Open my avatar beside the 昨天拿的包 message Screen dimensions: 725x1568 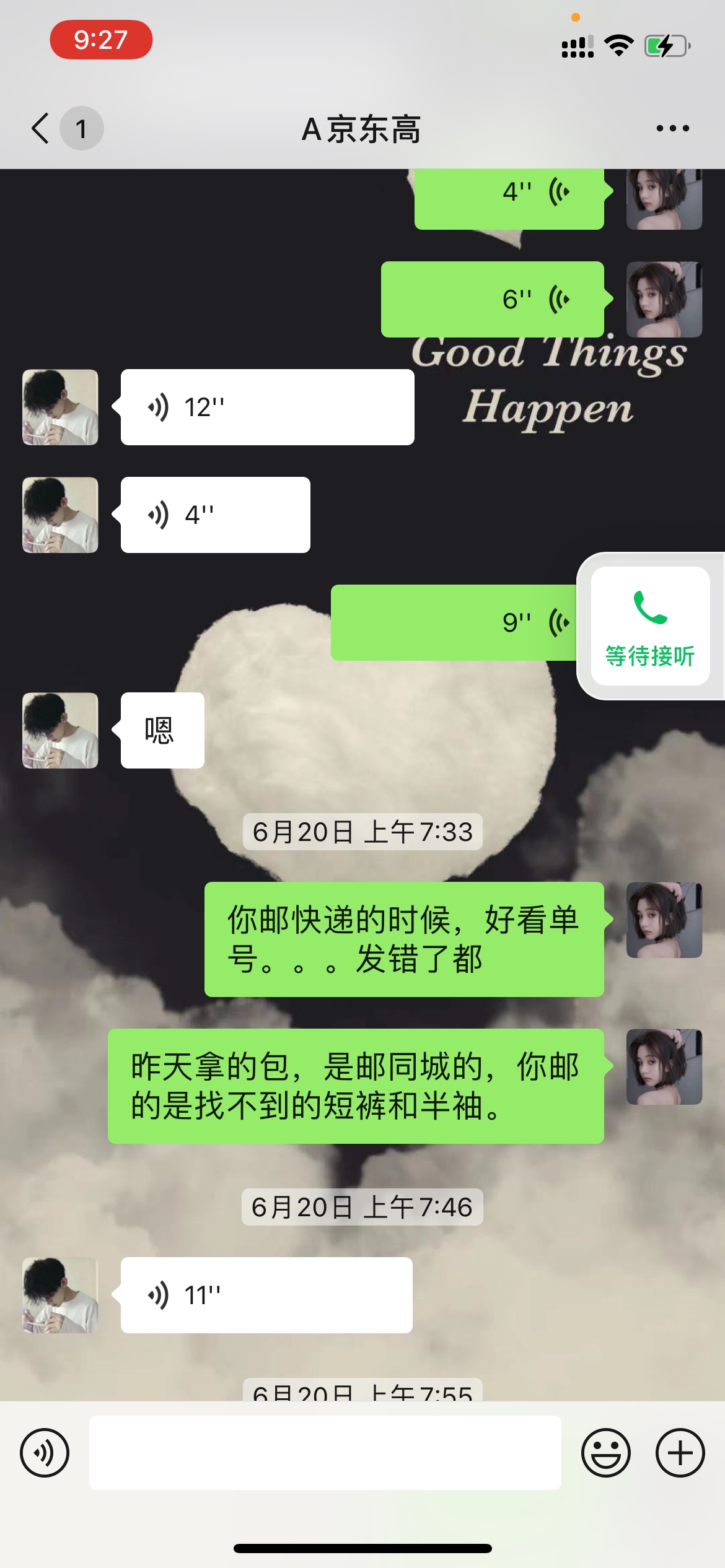[x=664, y=1067]
